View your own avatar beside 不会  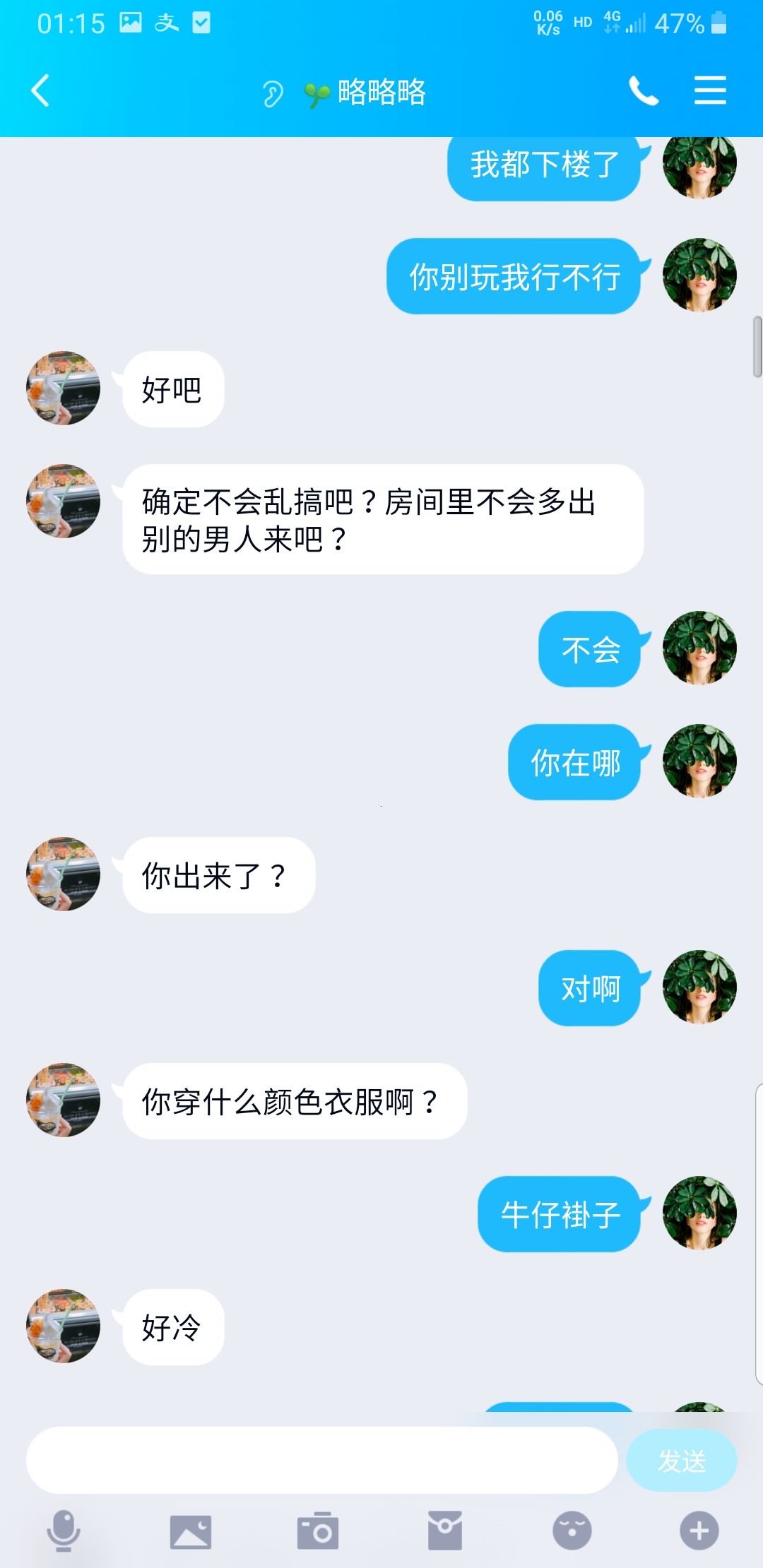point(699,649)
